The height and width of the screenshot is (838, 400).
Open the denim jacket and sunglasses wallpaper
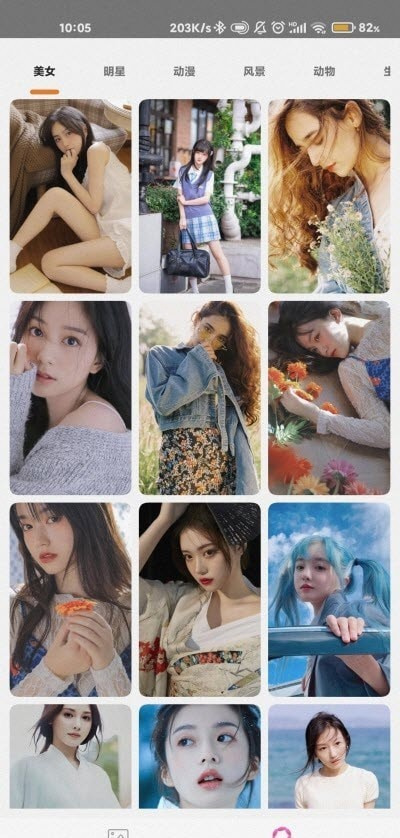point(200,398)
